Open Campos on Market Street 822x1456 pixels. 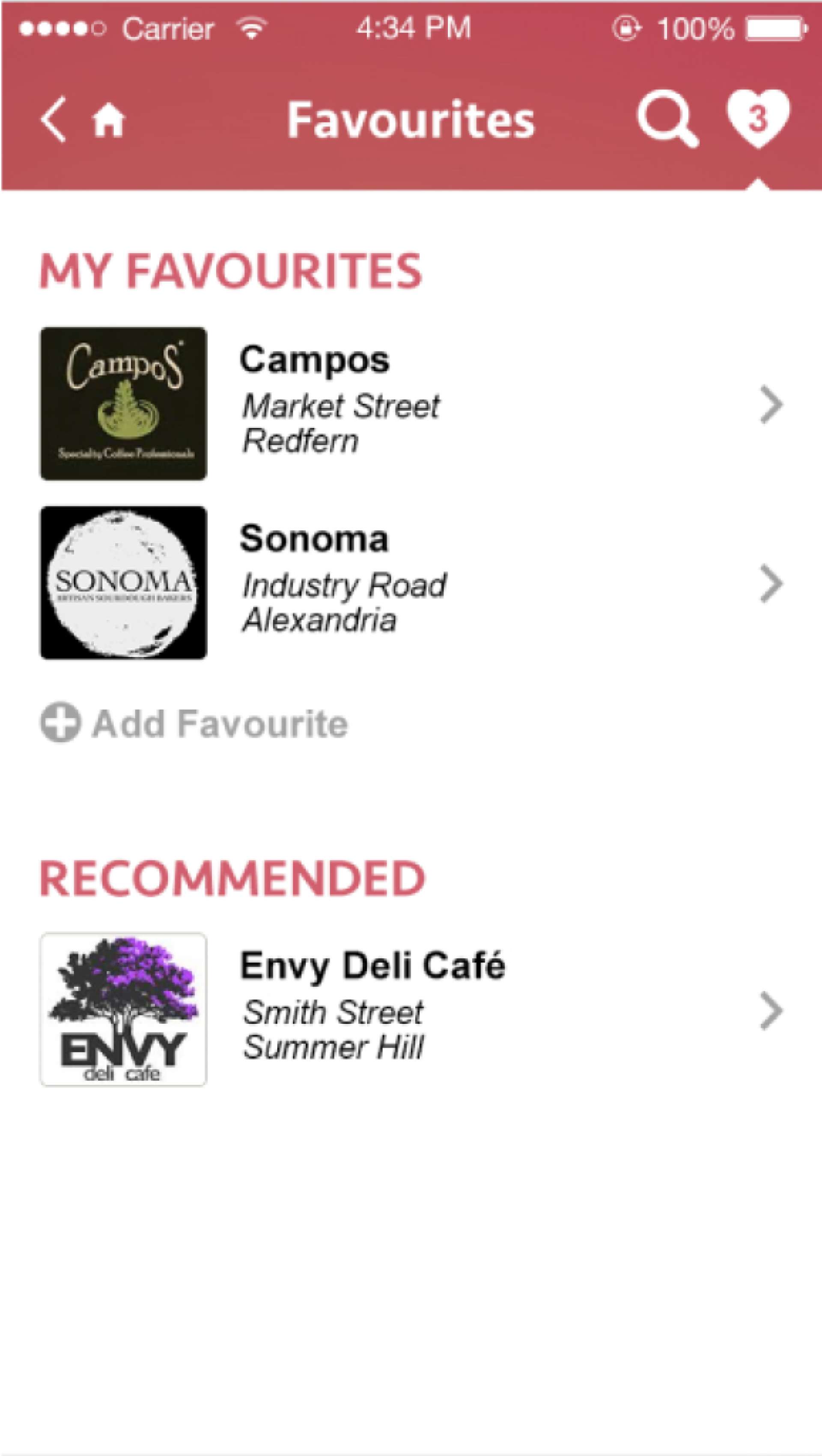(x=411, y=404)
